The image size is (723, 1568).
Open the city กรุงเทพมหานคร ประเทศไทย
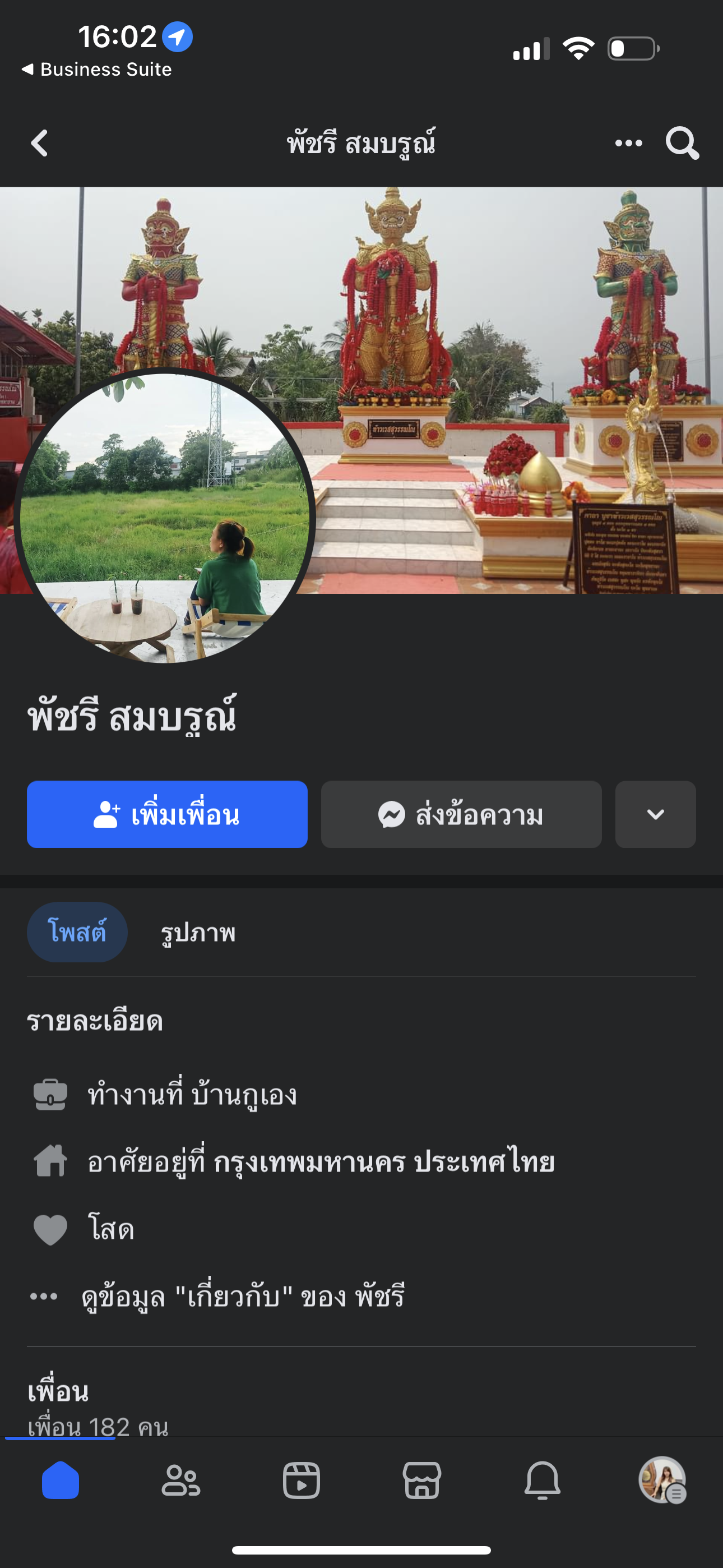coord(383,1162)
